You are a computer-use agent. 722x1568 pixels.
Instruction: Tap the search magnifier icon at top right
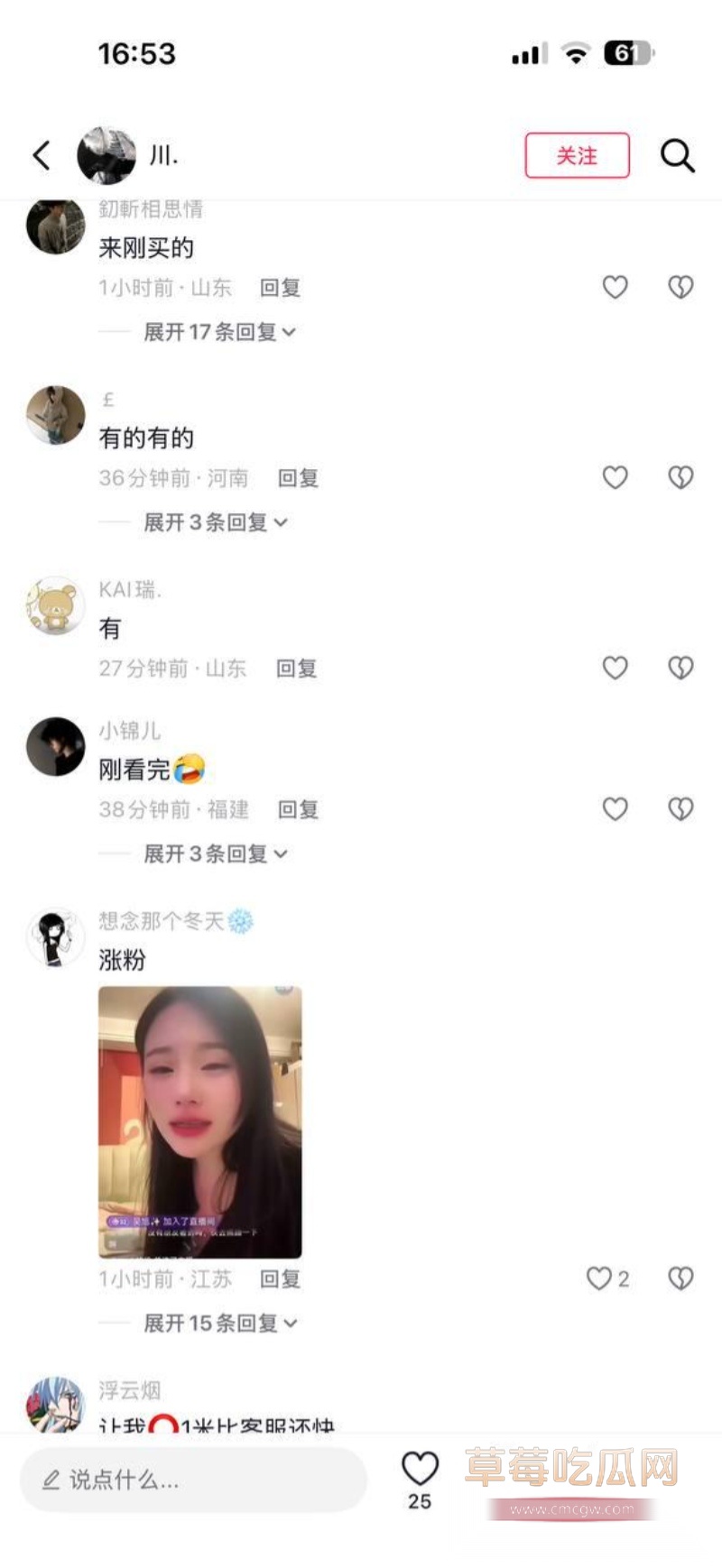[x=677, y=155]
